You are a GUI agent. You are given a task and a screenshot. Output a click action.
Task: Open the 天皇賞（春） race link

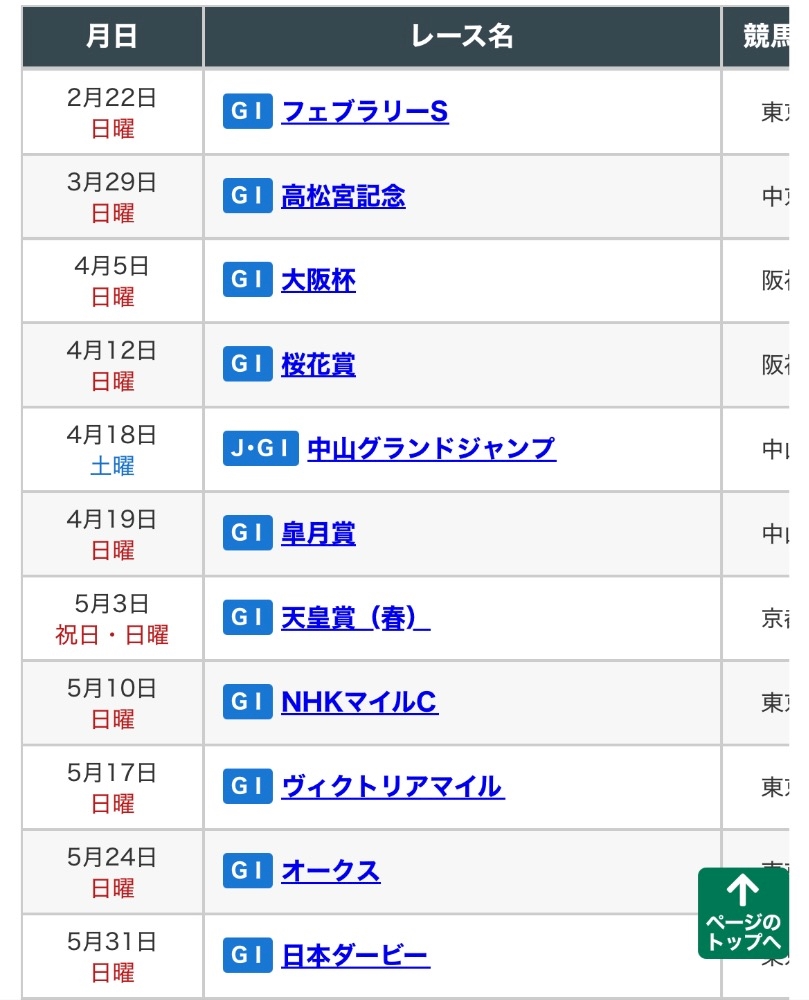click(356, 617)
